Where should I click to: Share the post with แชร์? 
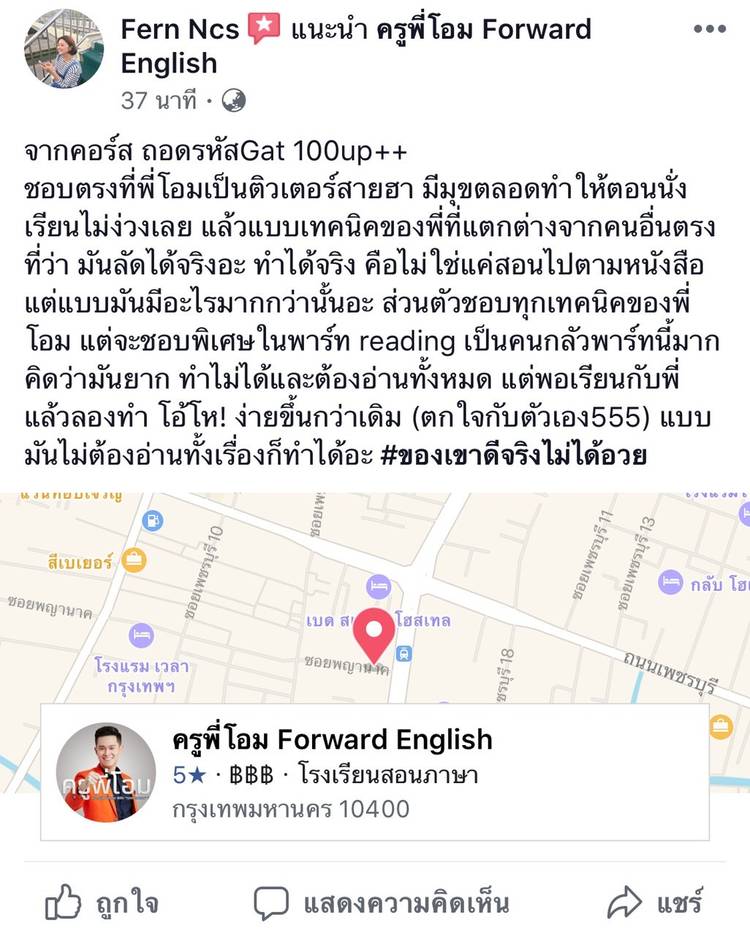tap(655, 903)
